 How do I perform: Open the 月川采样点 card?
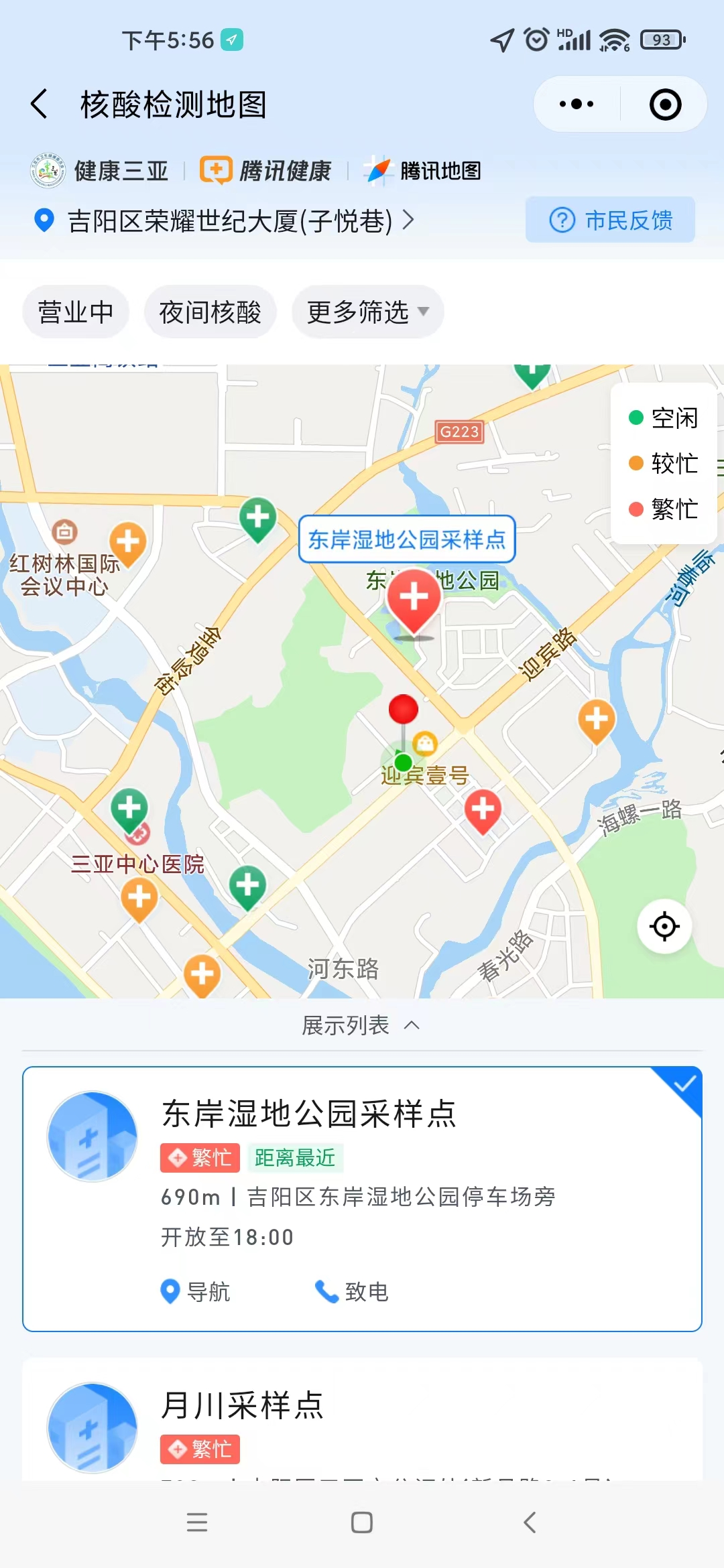pyautogui.click(x=362, y=1419)
